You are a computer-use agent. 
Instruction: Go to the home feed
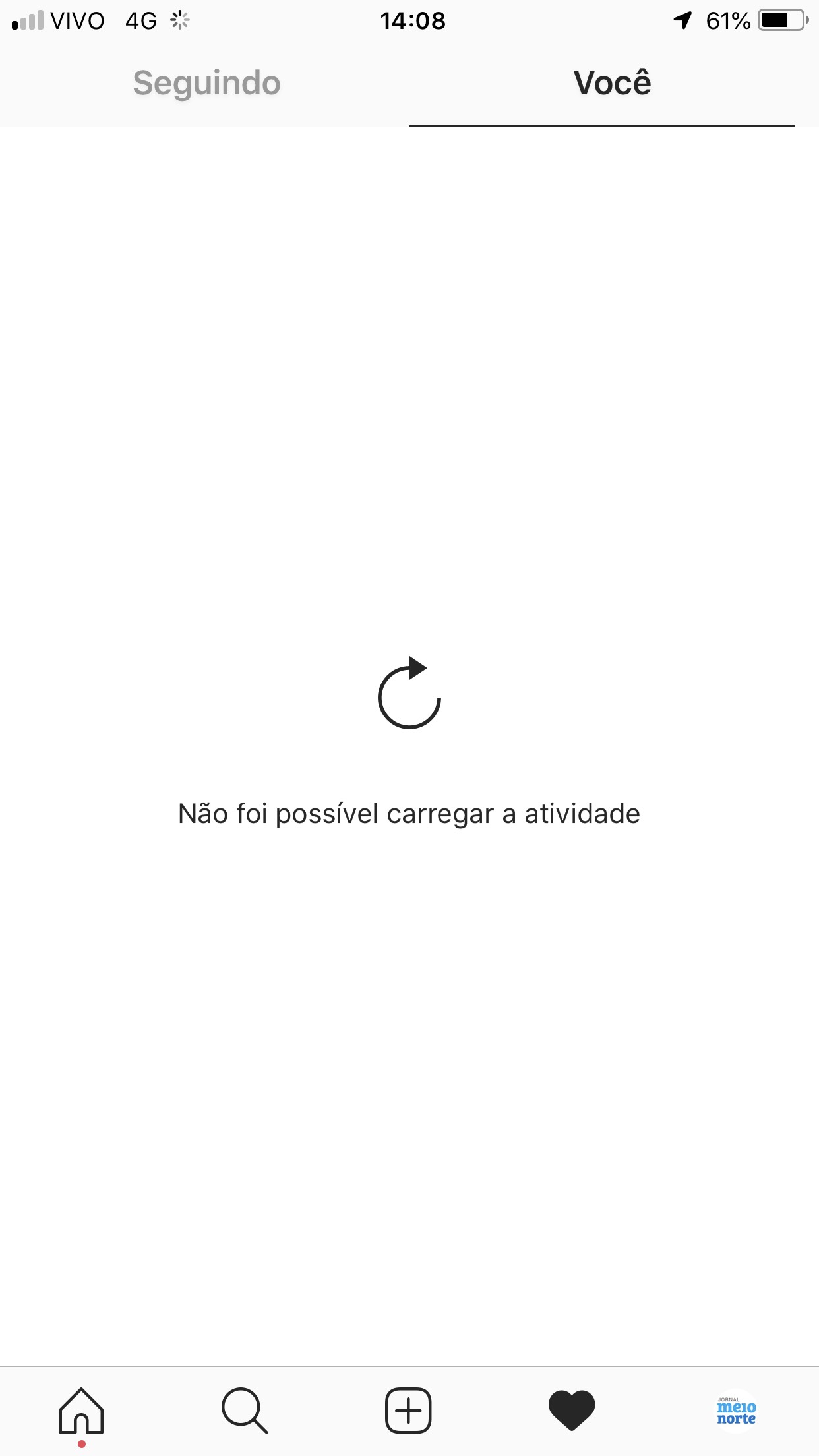[x=82, y=1410]
